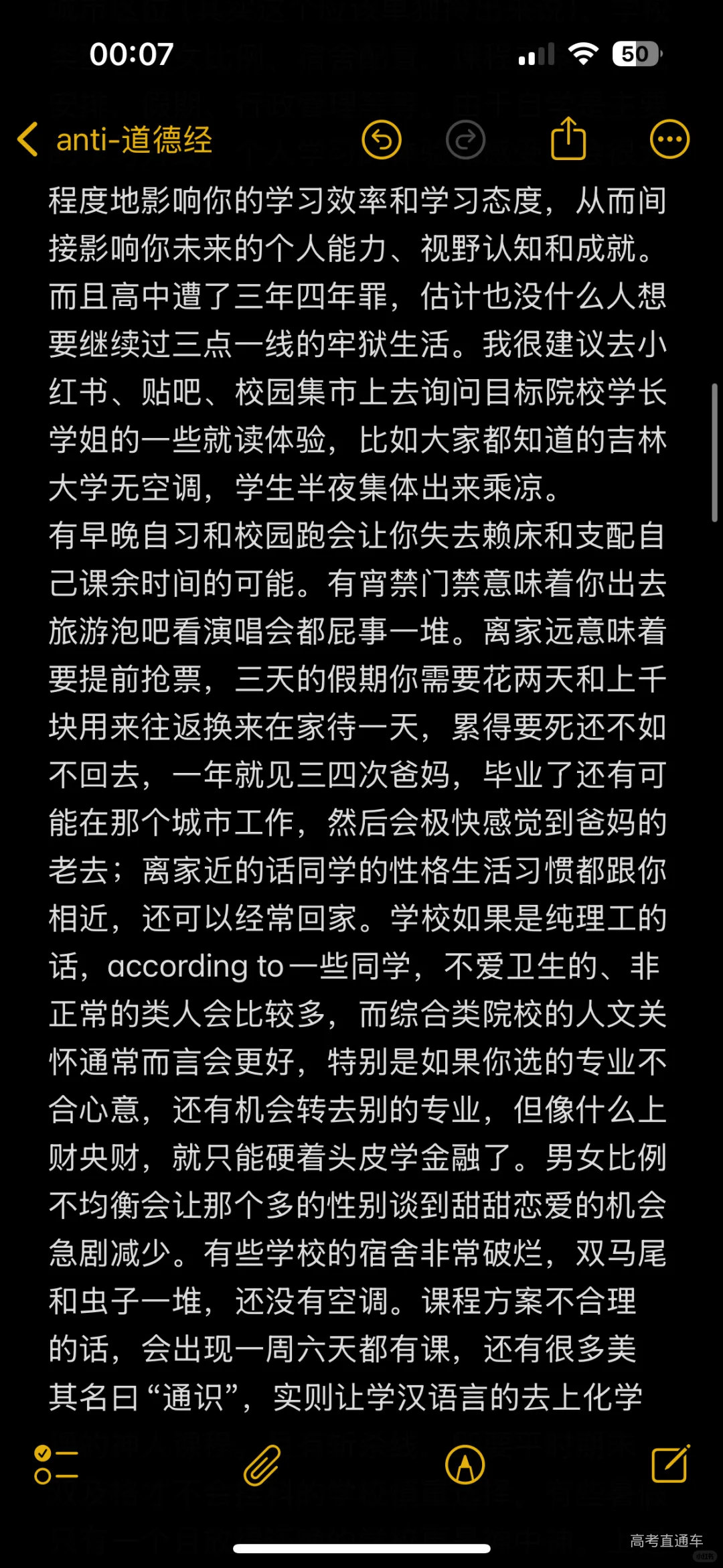This screenshot has width=723, height=1568.
Task: Tap the Wi-Fi status icon
Action: pos(582,55)
